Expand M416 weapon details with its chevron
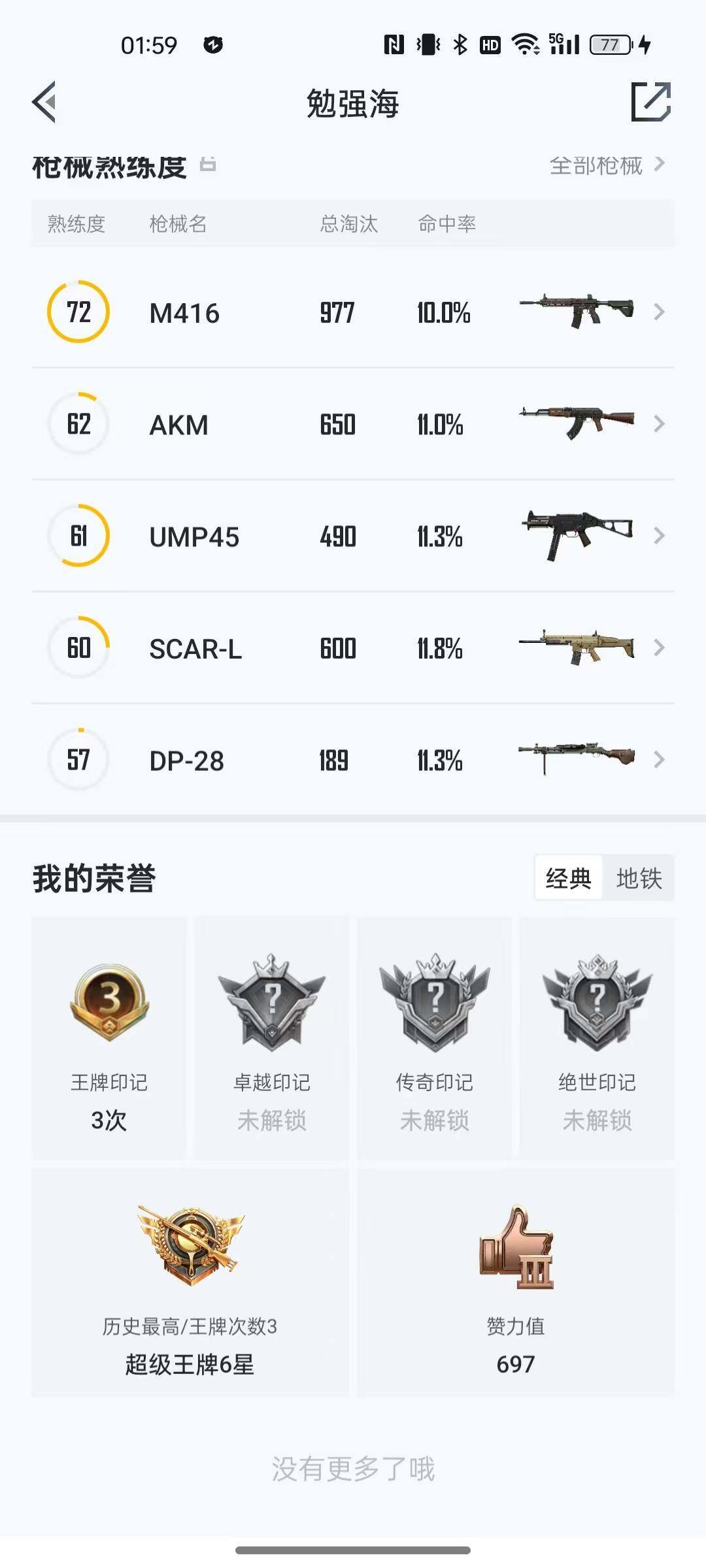 pos(660,312)
